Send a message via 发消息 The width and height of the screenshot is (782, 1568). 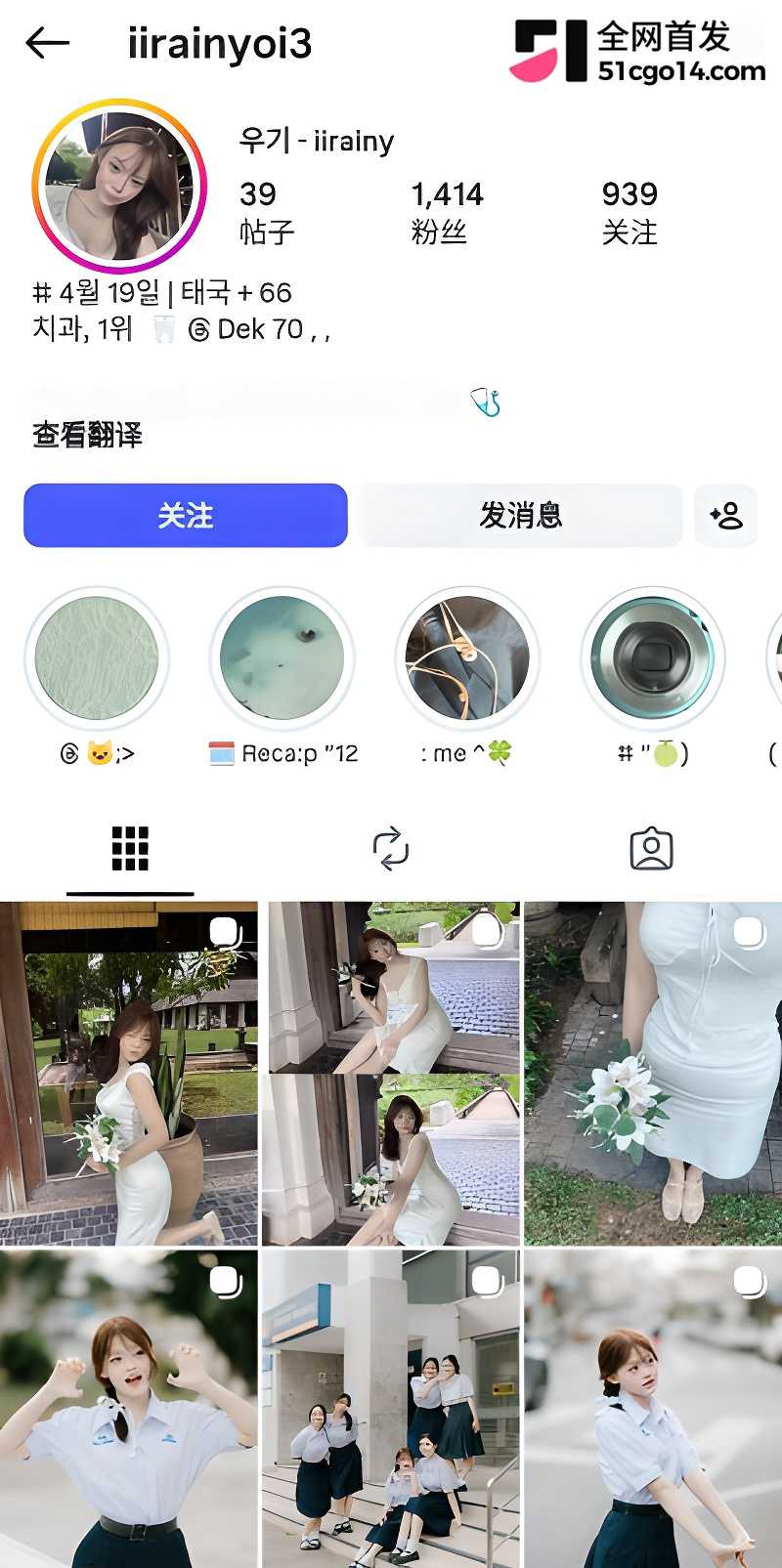(x=520, y=515)
